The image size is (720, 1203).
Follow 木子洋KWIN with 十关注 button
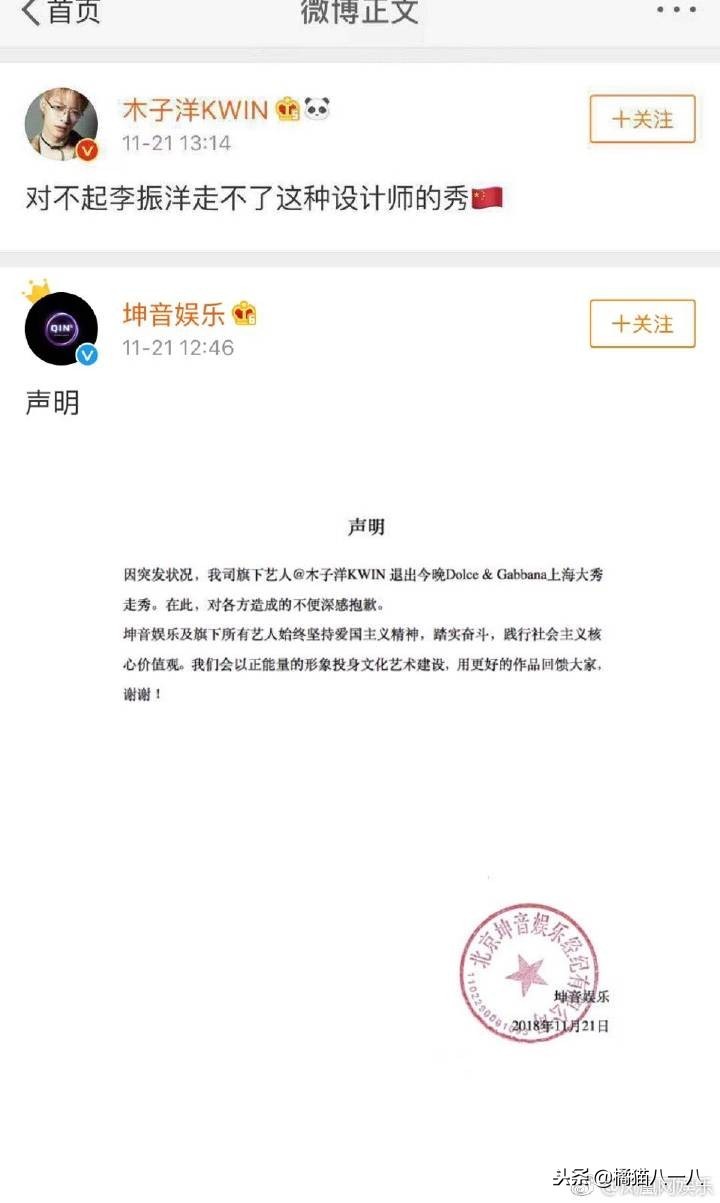(641, 120)
